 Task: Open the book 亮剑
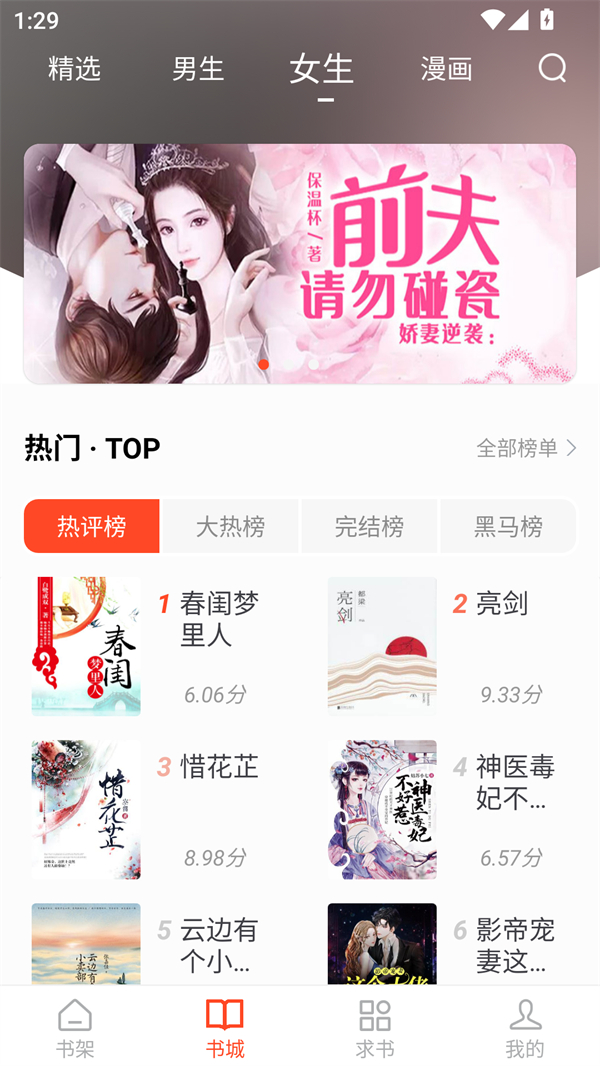382,646
